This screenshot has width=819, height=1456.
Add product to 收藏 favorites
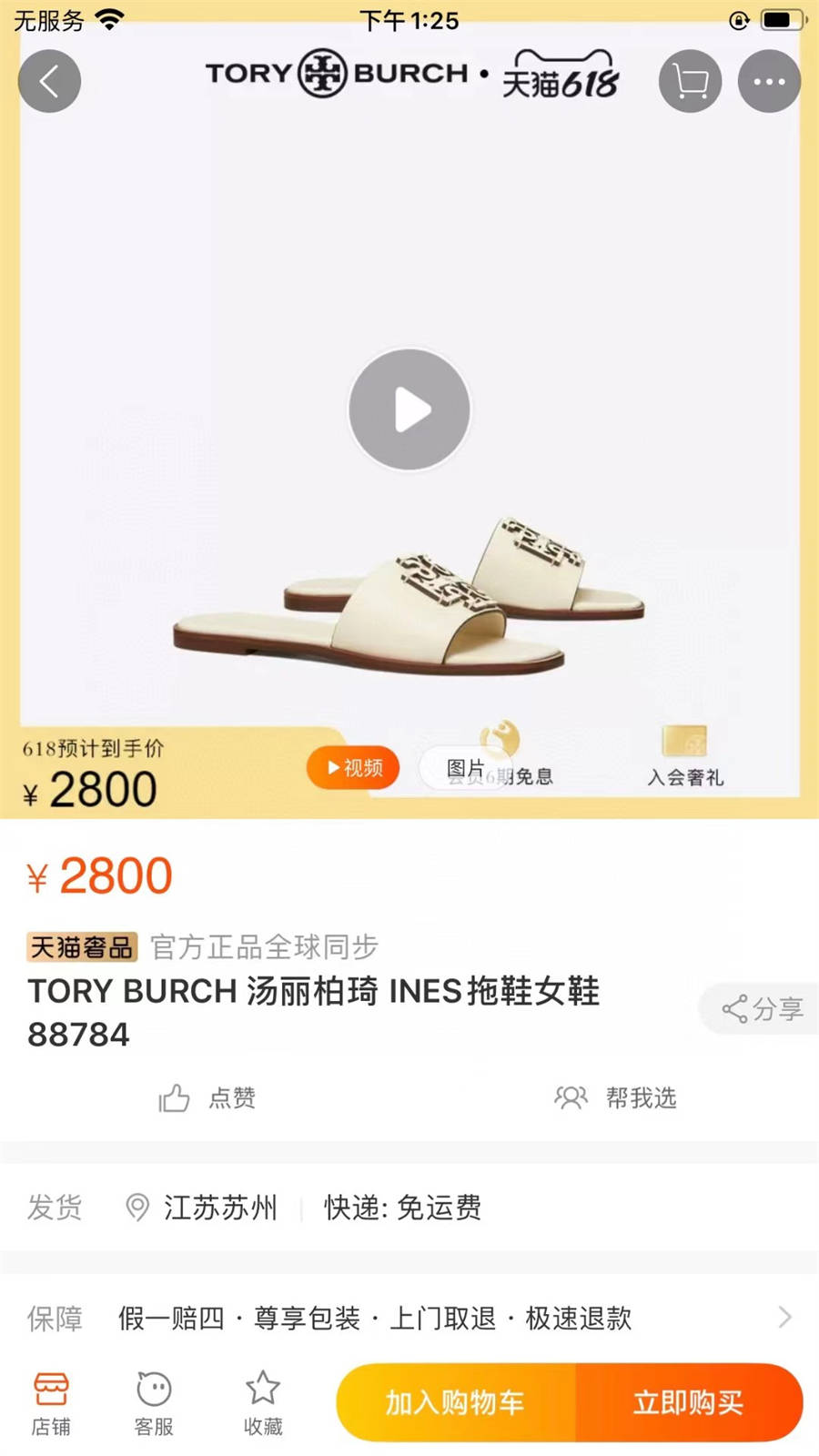[x=263, y=1403]
